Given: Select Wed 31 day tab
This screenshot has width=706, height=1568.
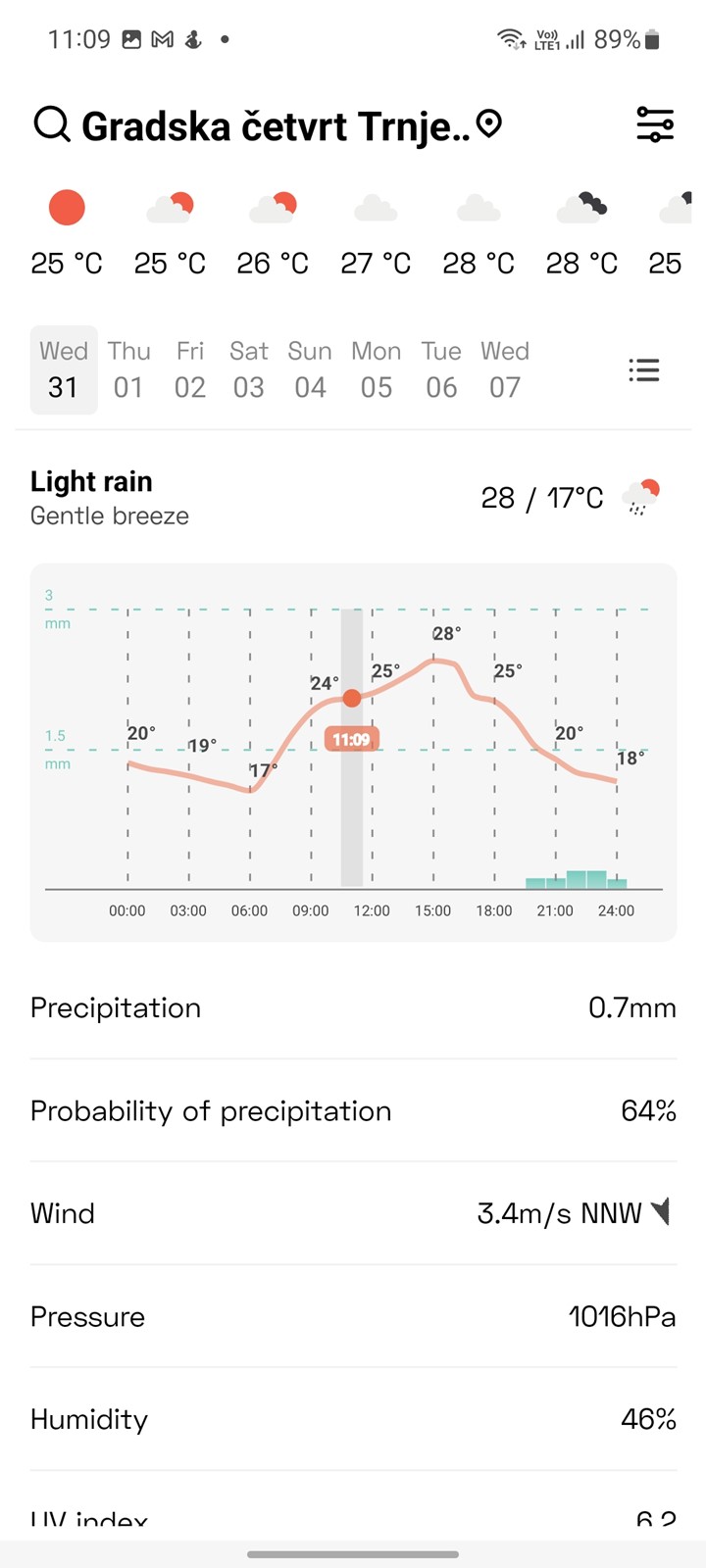Looking at the screenshot, I should point(64,369).
